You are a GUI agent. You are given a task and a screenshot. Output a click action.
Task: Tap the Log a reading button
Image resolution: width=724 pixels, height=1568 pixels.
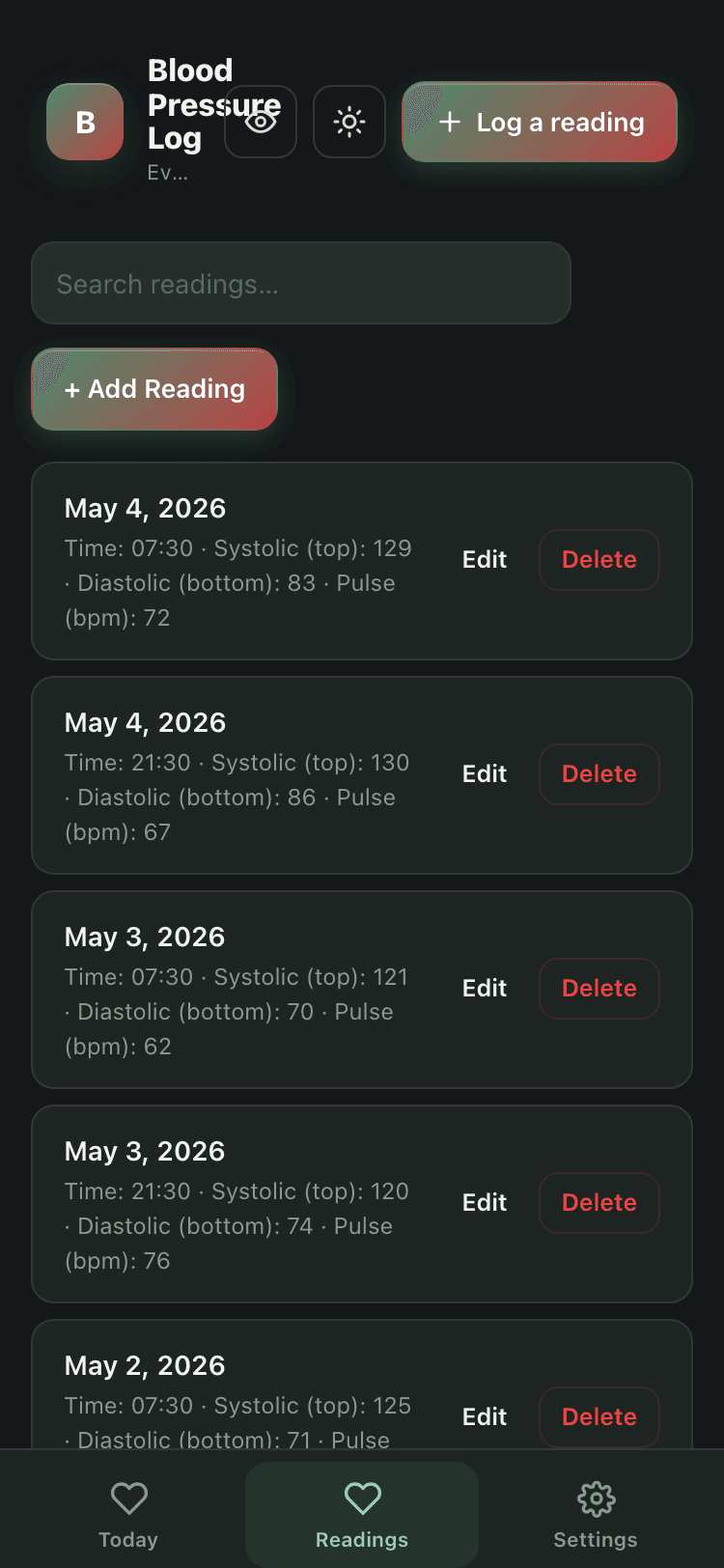540,122
